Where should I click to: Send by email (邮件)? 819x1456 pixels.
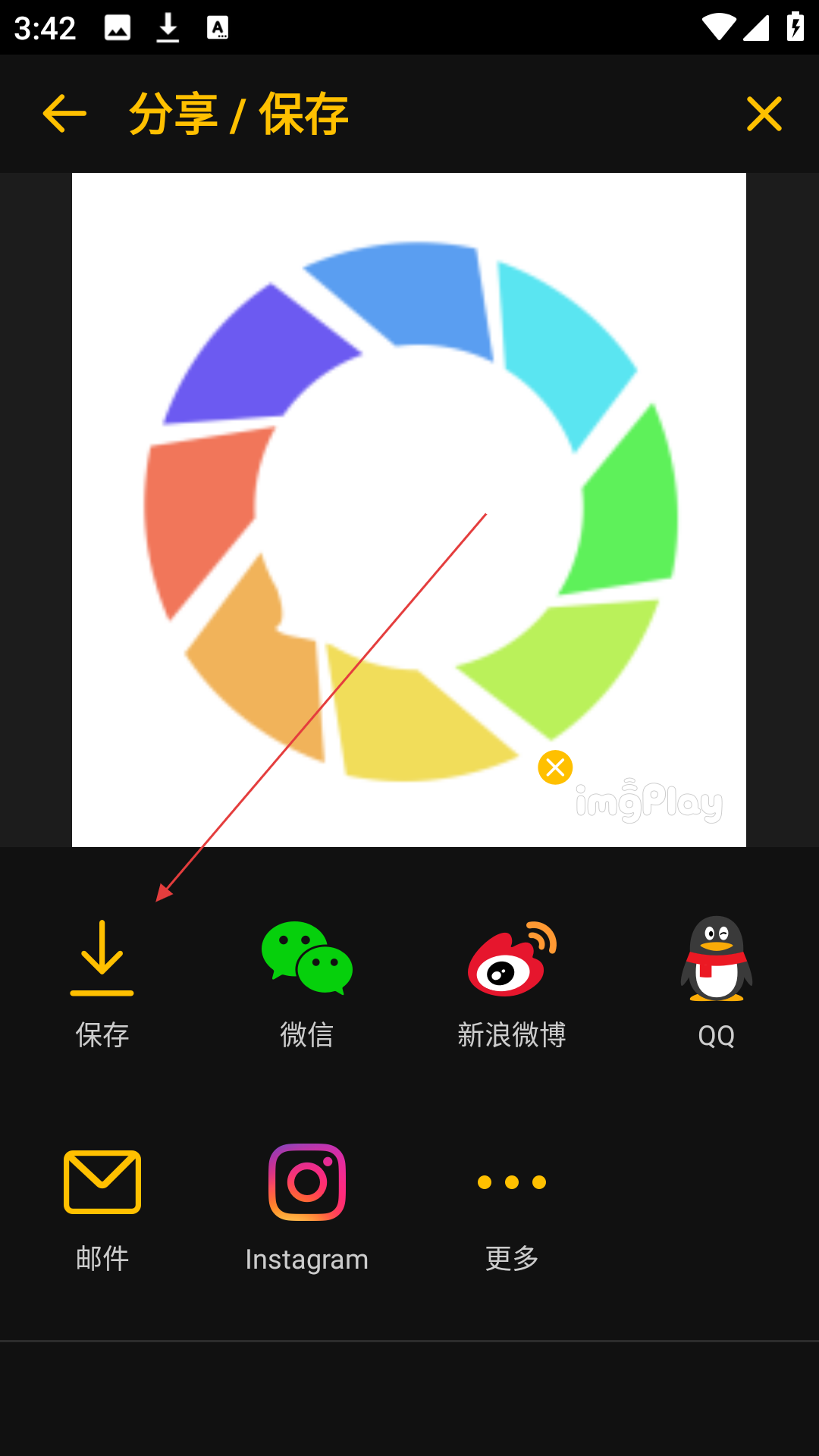click(x=102, y=1206)
